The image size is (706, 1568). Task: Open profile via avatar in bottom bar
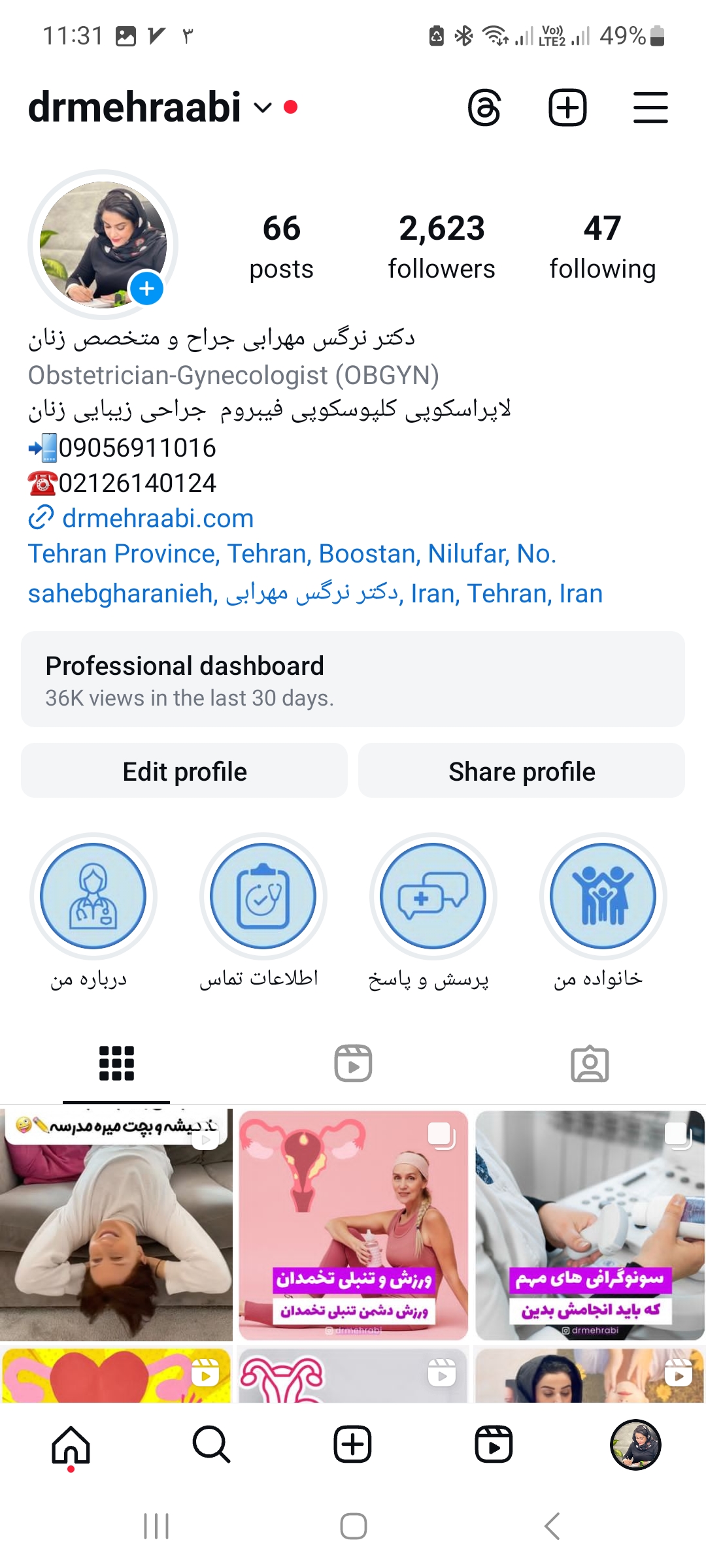635,1445
